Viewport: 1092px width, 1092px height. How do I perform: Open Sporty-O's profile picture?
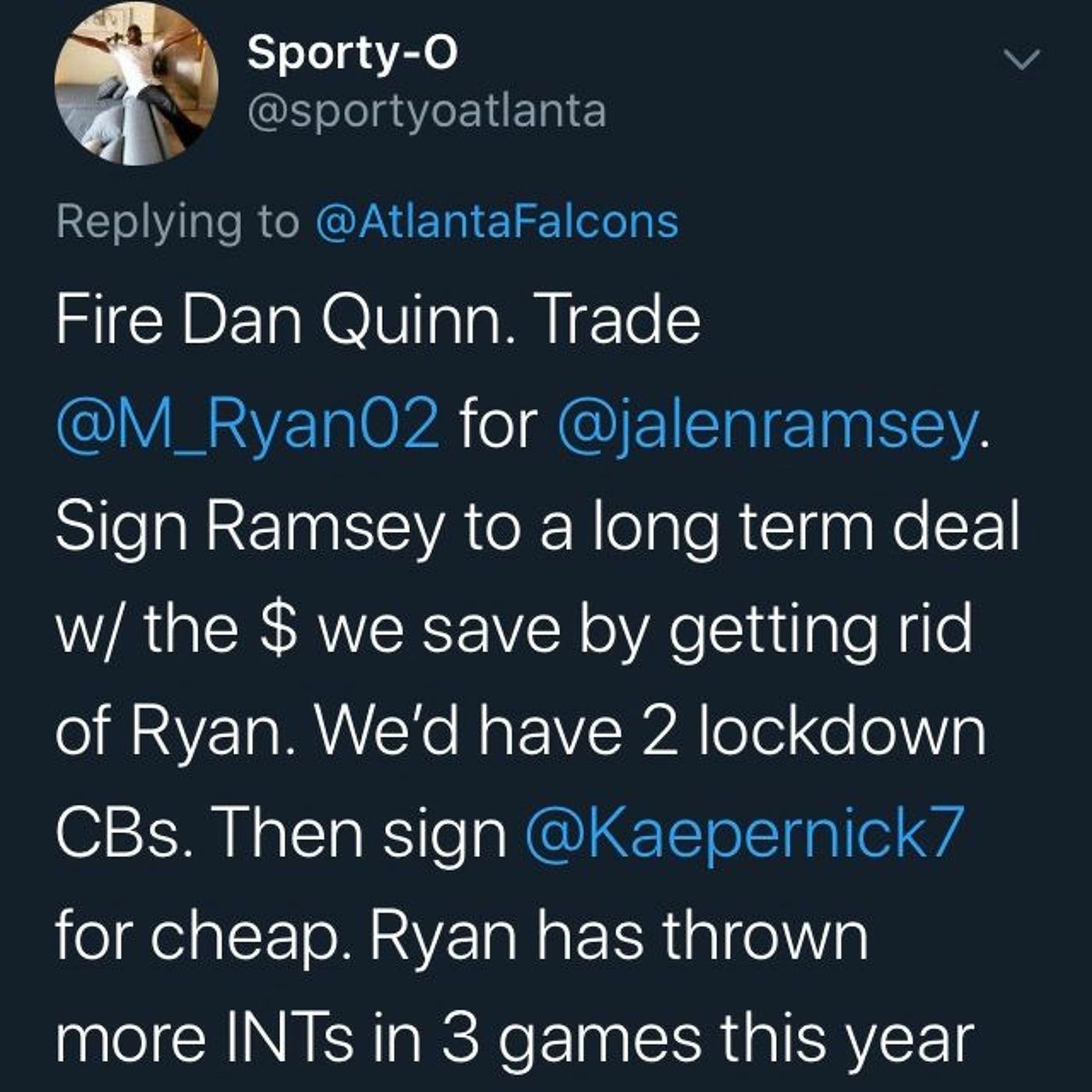pyautogui.click(x=136, y=83)
